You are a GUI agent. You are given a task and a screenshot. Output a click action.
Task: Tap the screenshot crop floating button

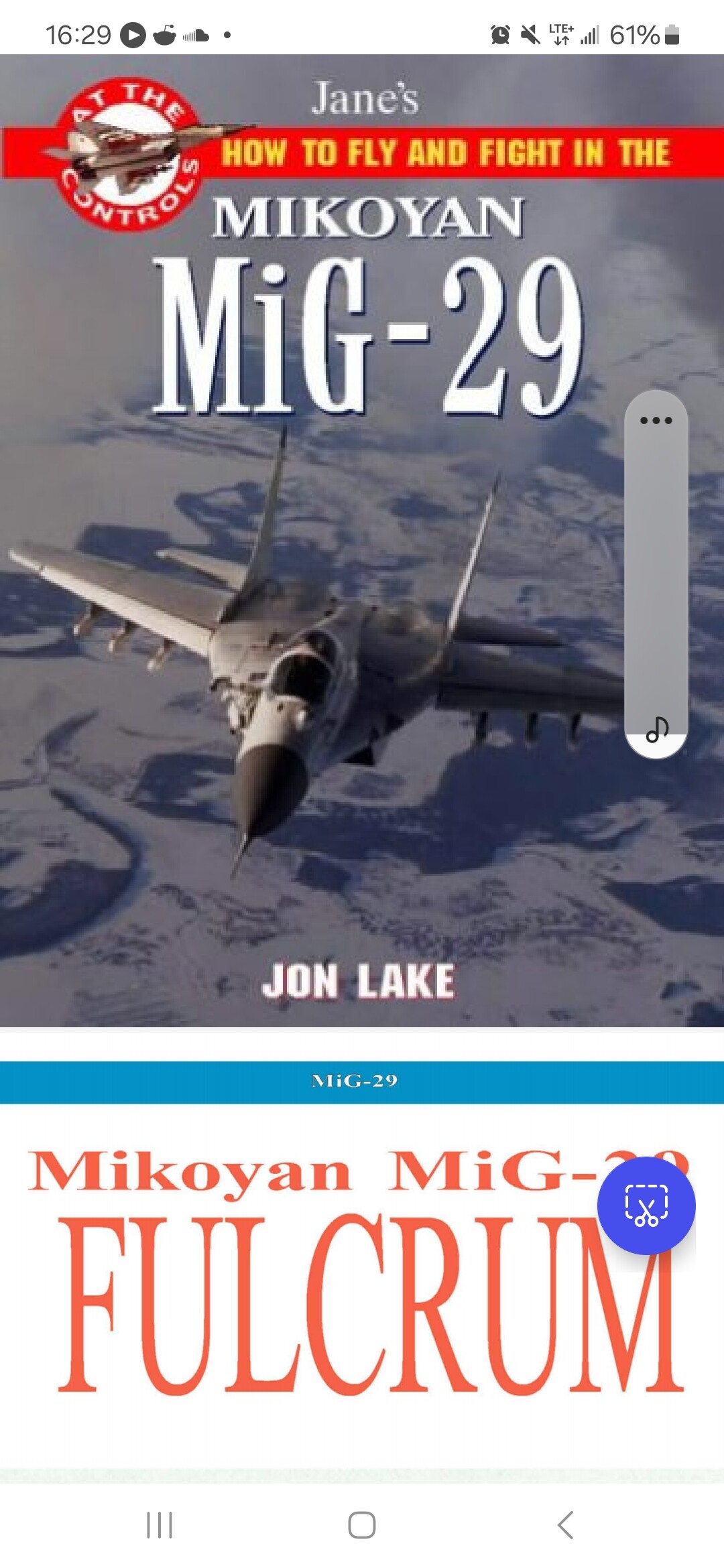(x=646, y=1205)
